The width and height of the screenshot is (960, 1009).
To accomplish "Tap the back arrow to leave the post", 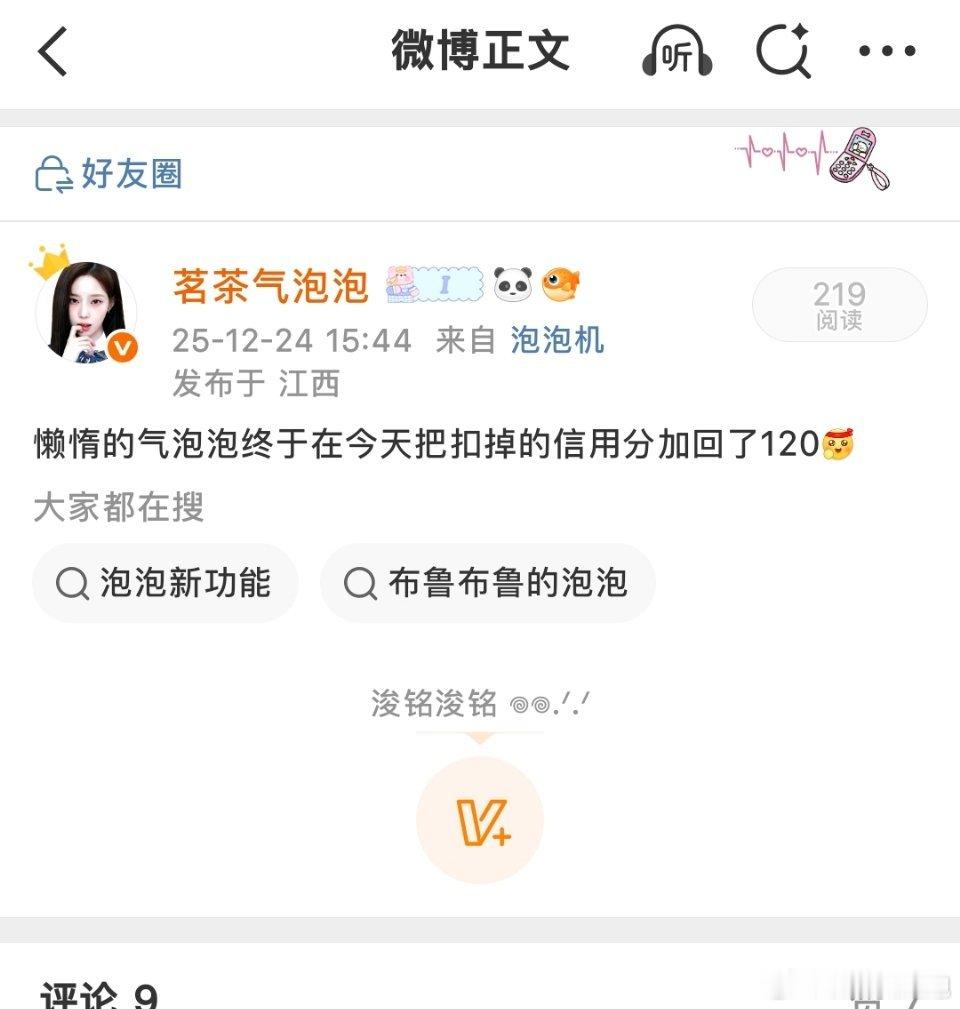I will pos(52,51).
